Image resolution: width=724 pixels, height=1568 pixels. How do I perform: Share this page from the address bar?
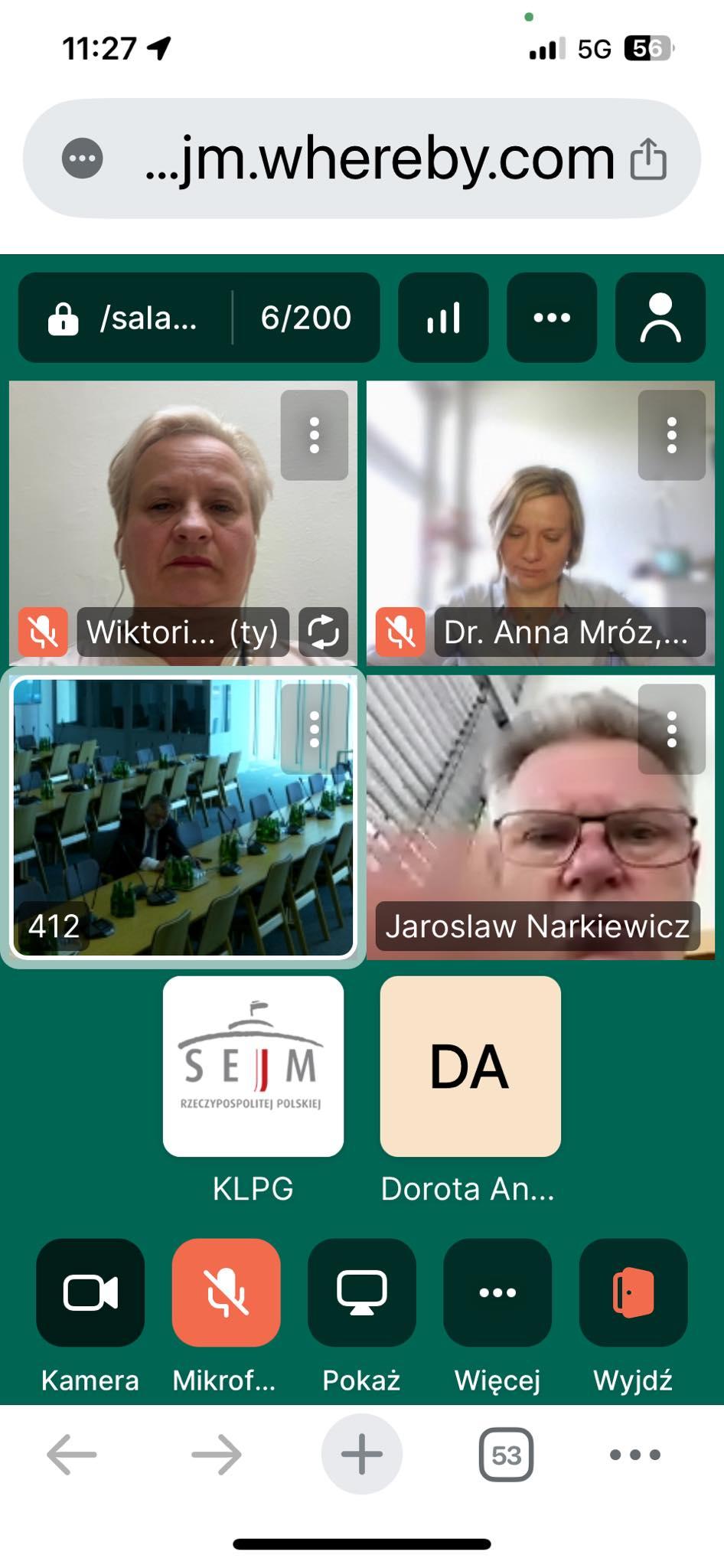[x=648, y=159]
